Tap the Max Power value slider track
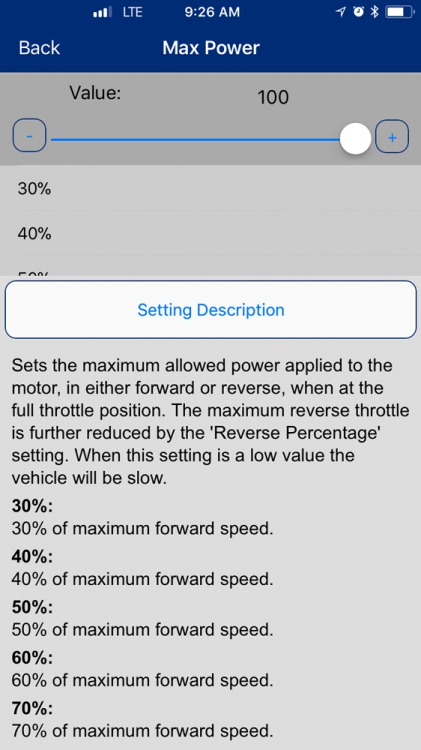Viewport: 421px width, 750px height. click(210, 139)
